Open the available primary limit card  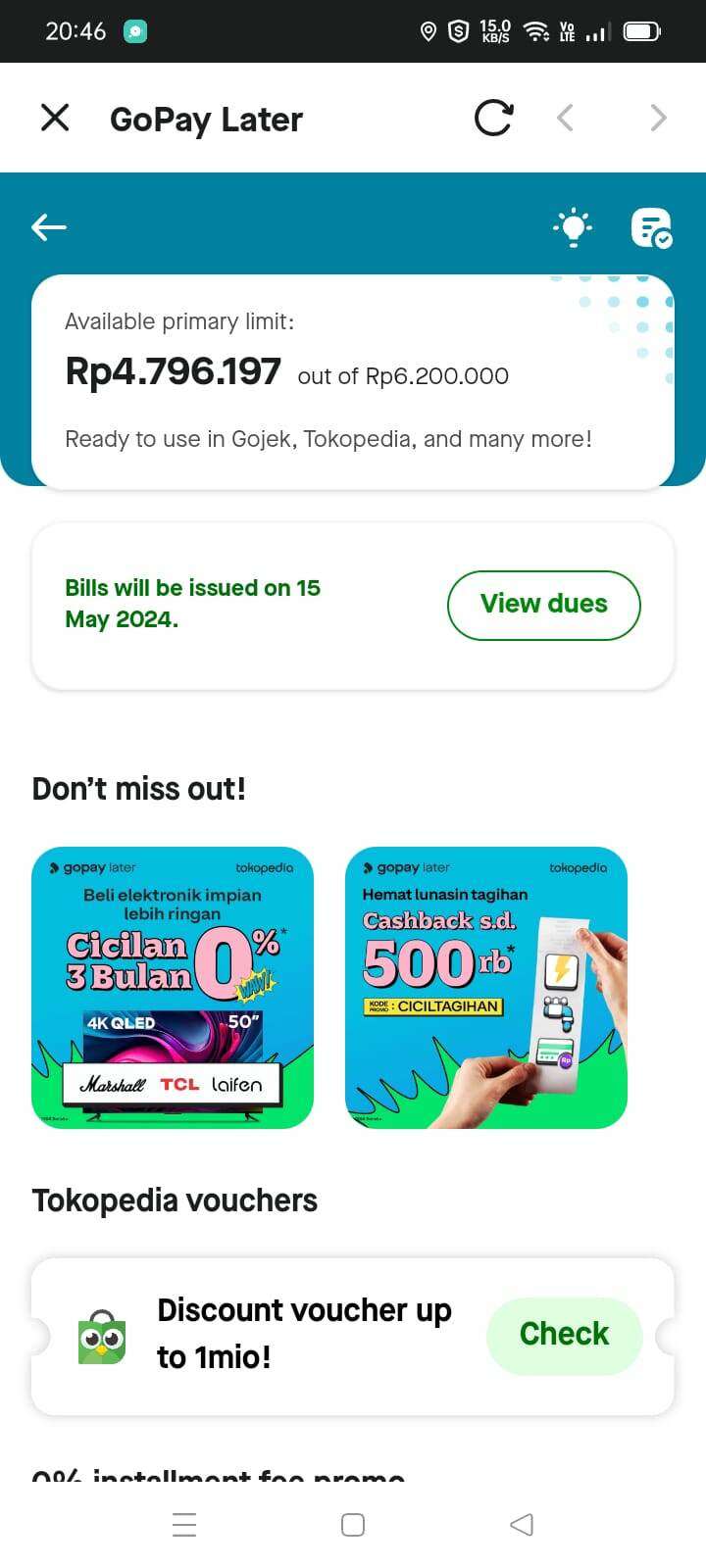pyautogui.click(x=353, y=381)
